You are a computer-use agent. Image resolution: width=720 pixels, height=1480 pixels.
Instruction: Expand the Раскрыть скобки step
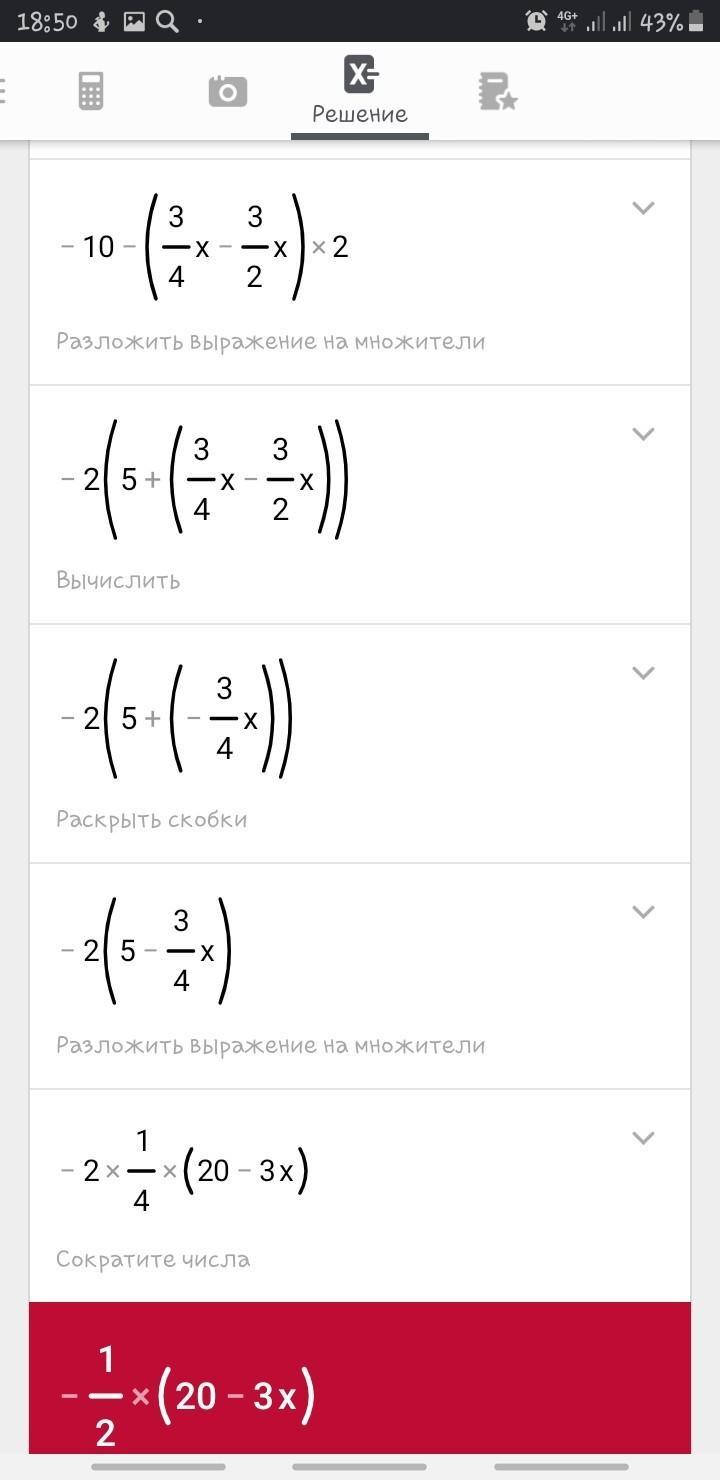[x=643, y=673]
